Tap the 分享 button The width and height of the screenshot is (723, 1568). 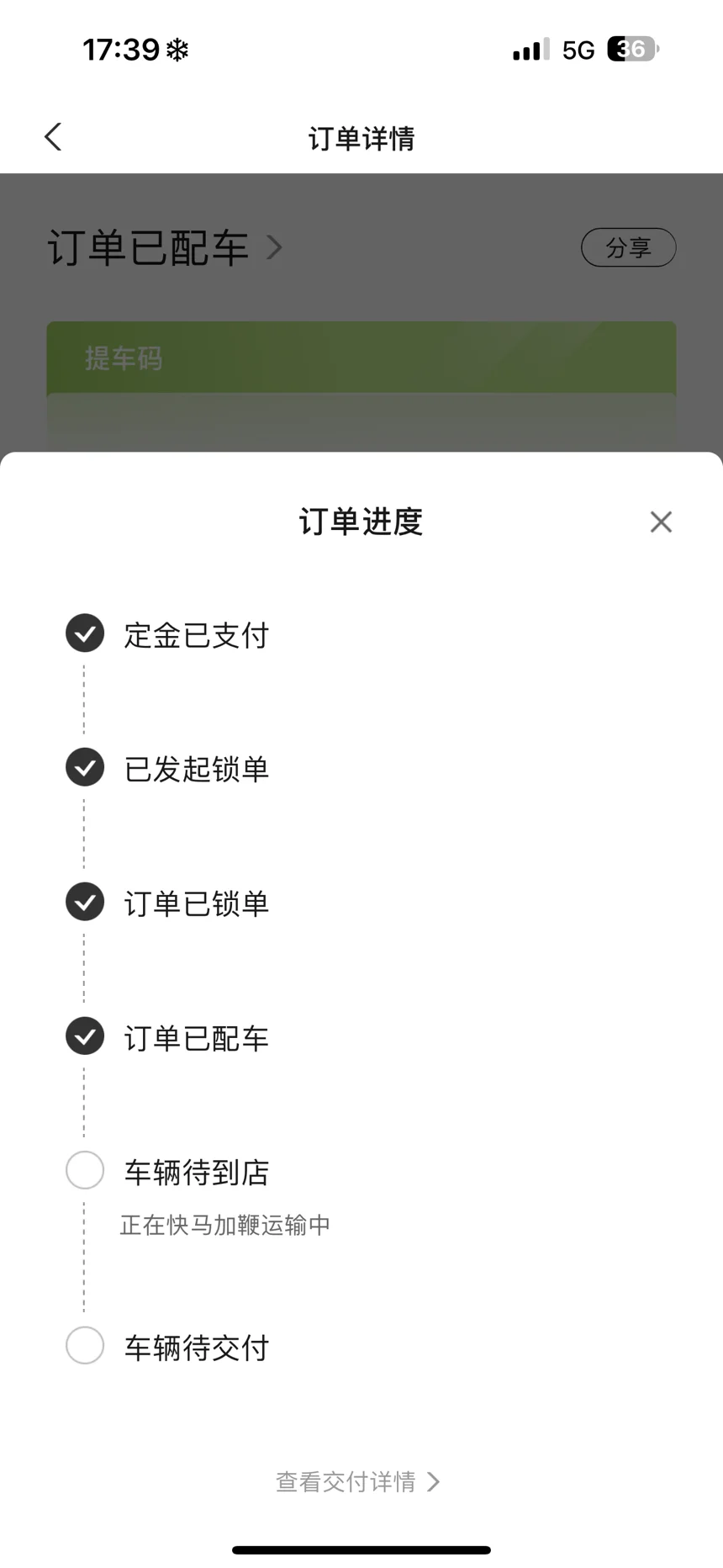tap(628, 247)
